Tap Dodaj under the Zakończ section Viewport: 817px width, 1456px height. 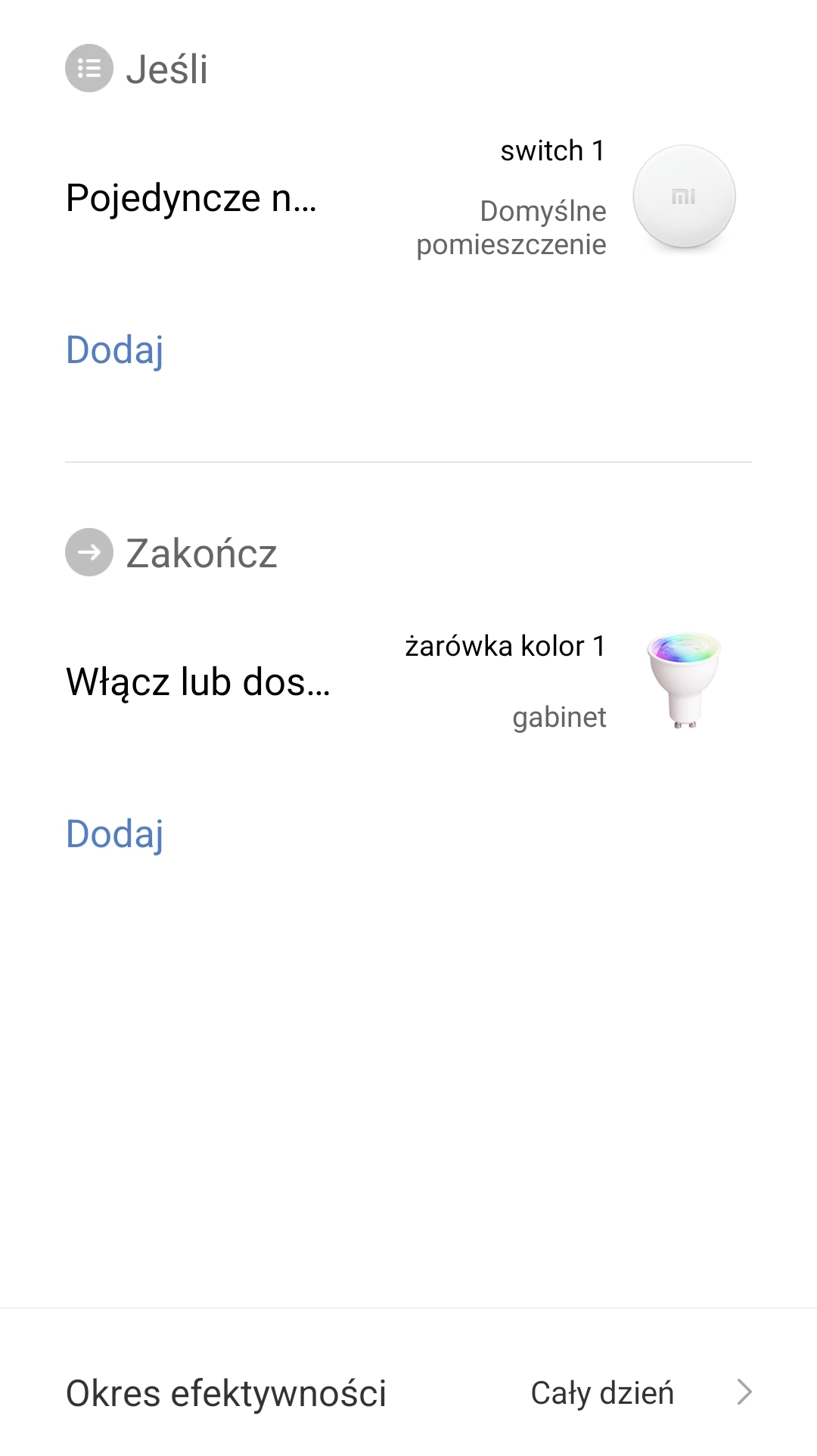[115, 834]
